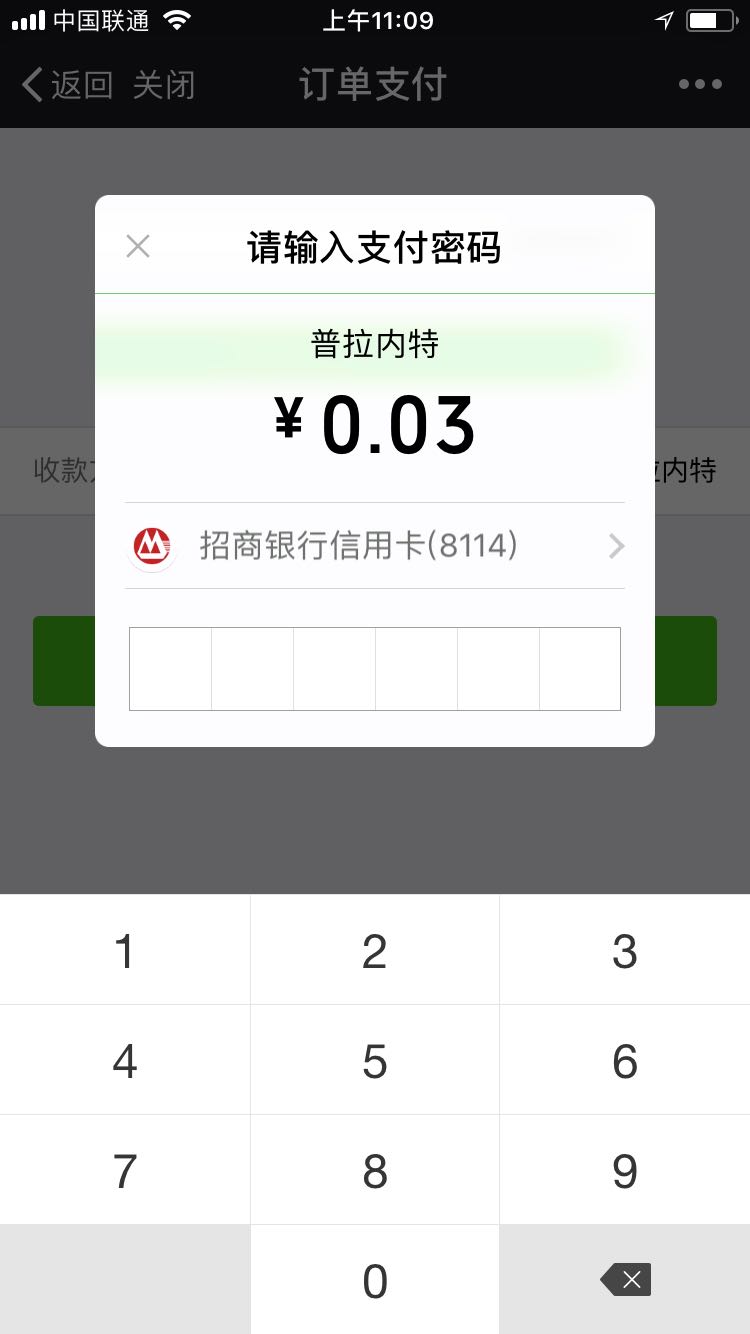Enter digit 3 on the keypad

625,950
